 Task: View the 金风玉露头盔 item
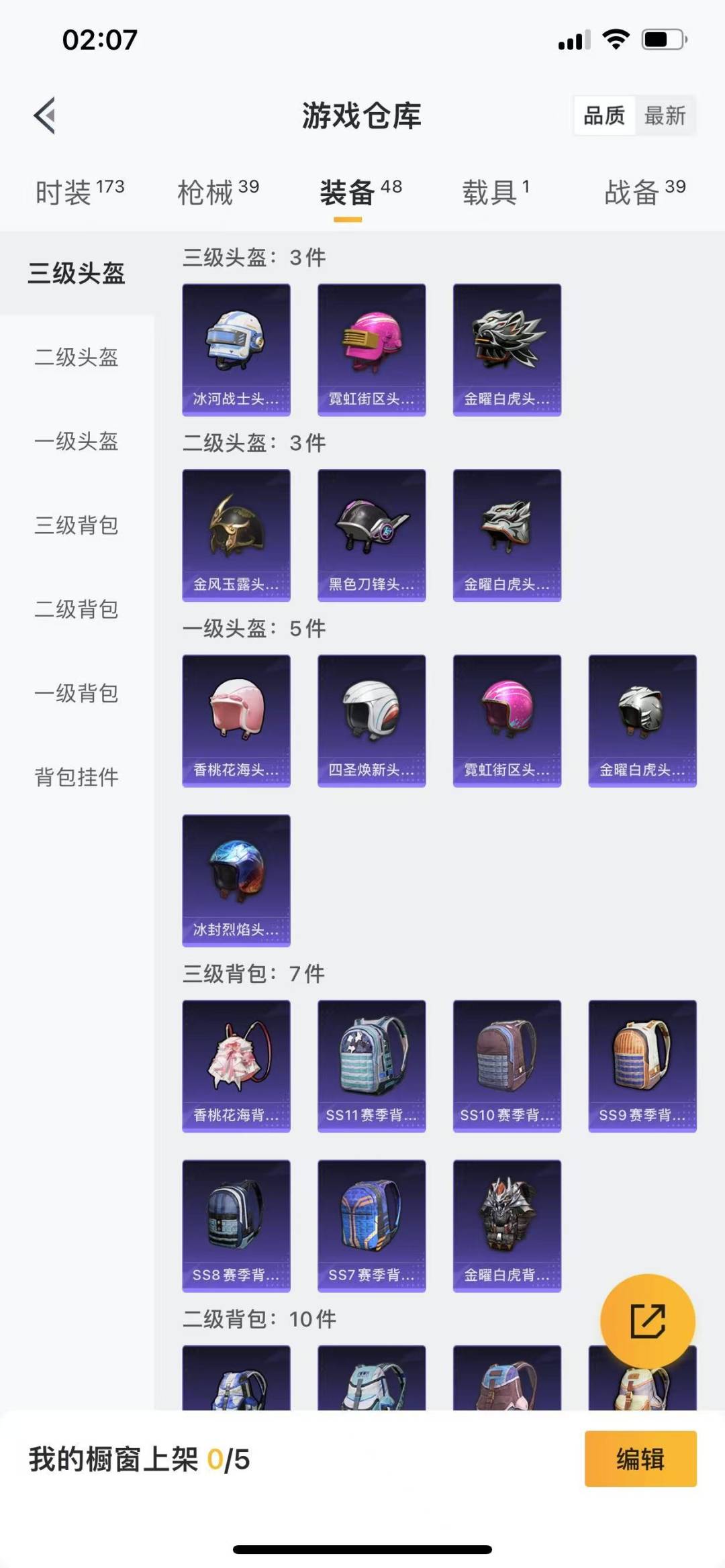coord(236,535)
